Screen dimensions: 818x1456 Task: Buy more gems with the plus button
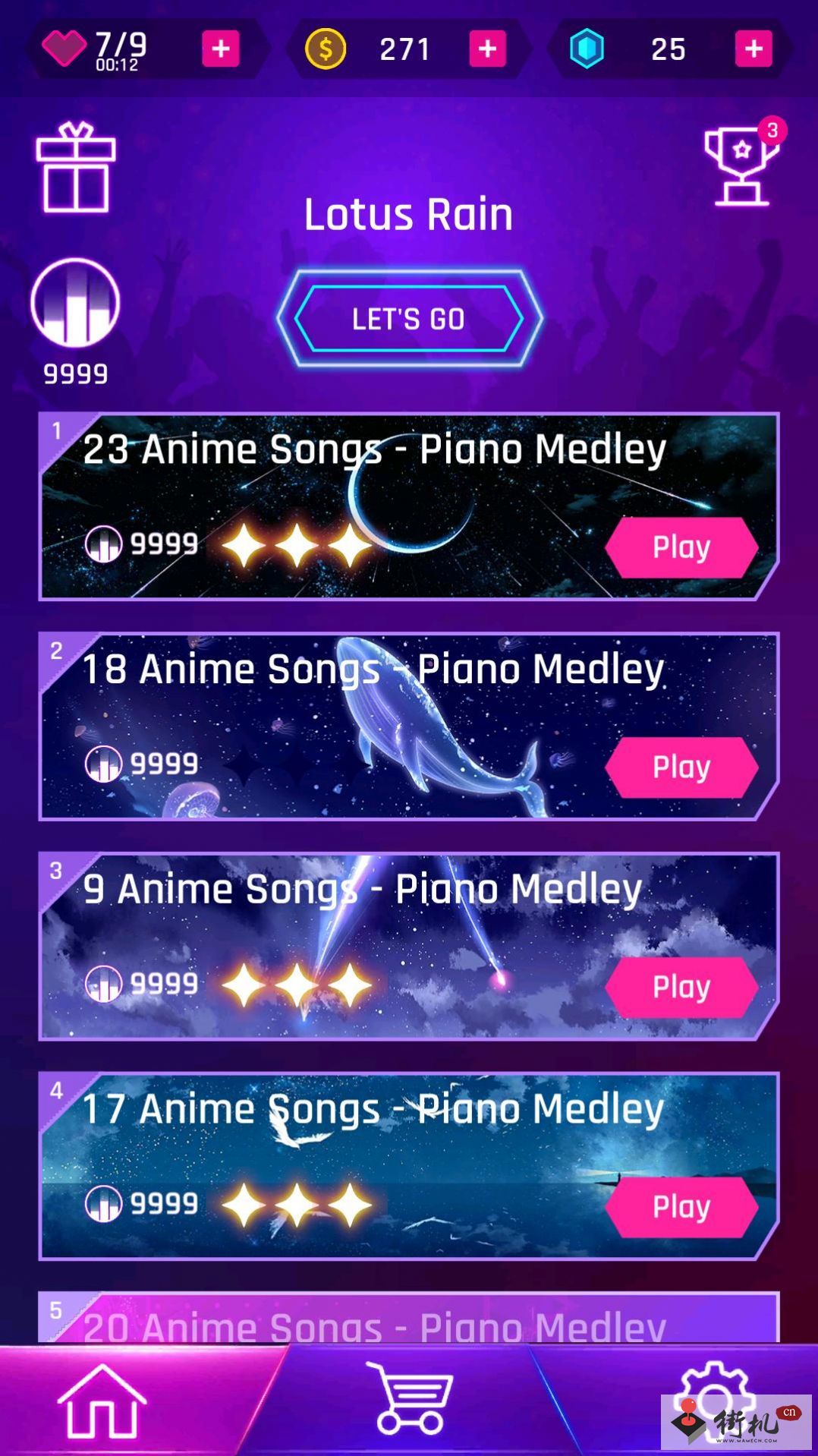[754, 49]
